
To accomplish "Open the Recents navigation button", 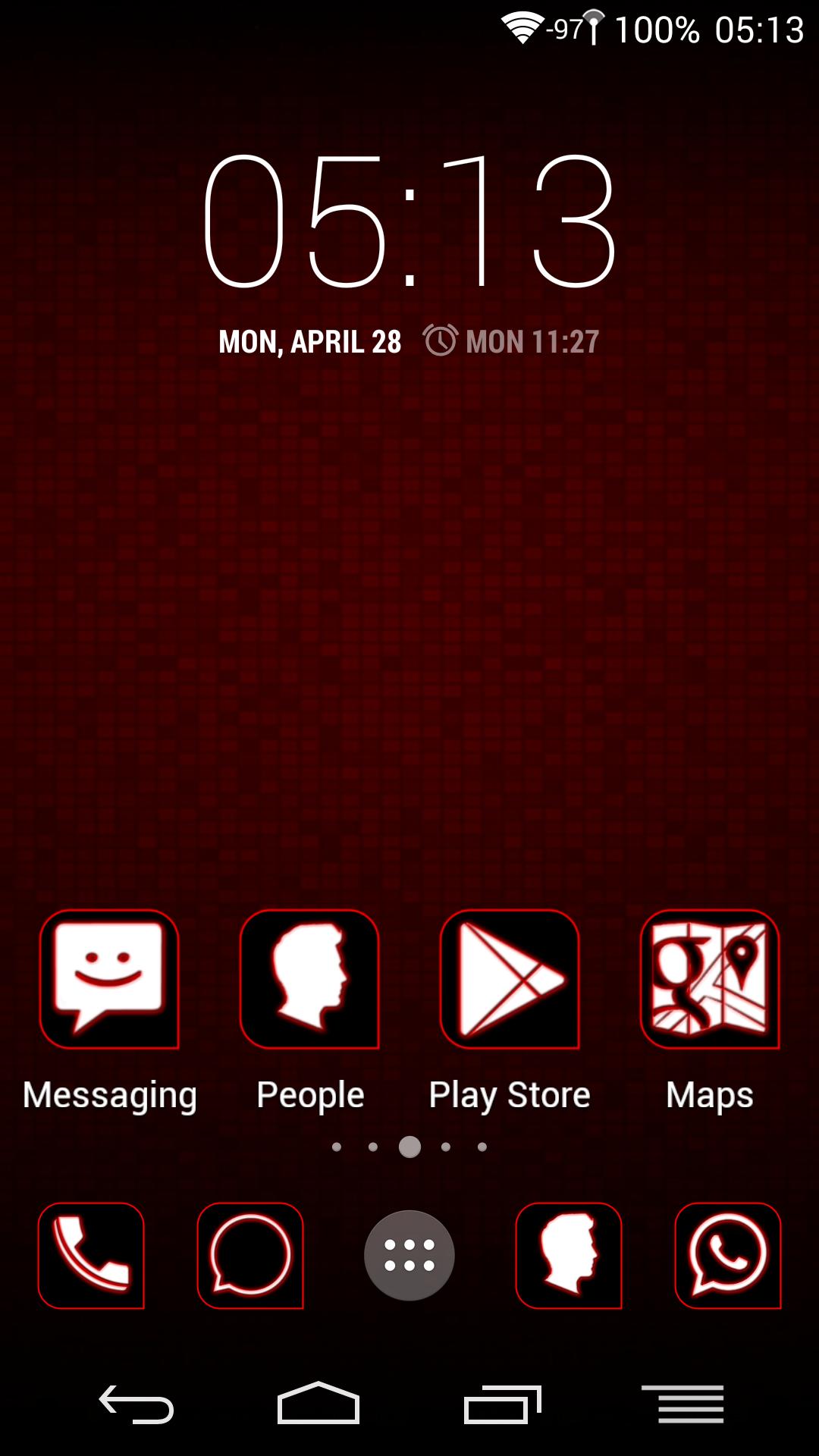I will (x=501, y=1407).
